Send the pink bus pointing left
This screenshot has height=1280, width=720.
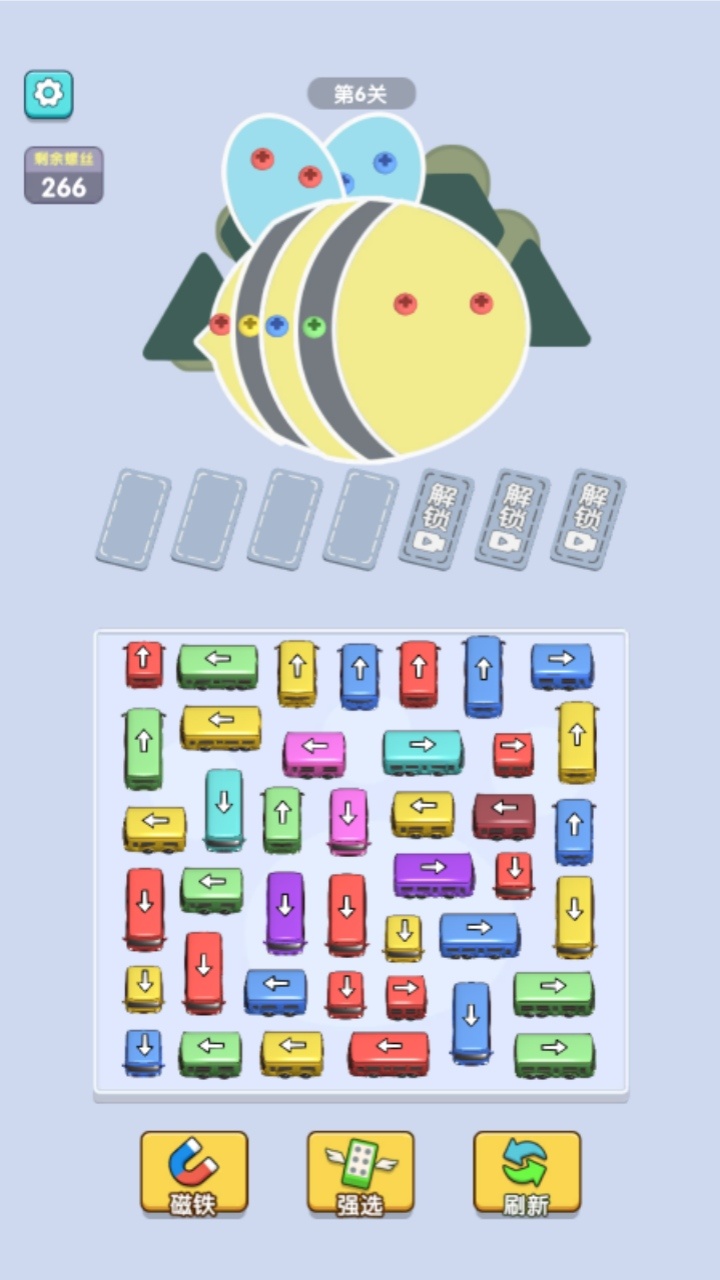314,753
